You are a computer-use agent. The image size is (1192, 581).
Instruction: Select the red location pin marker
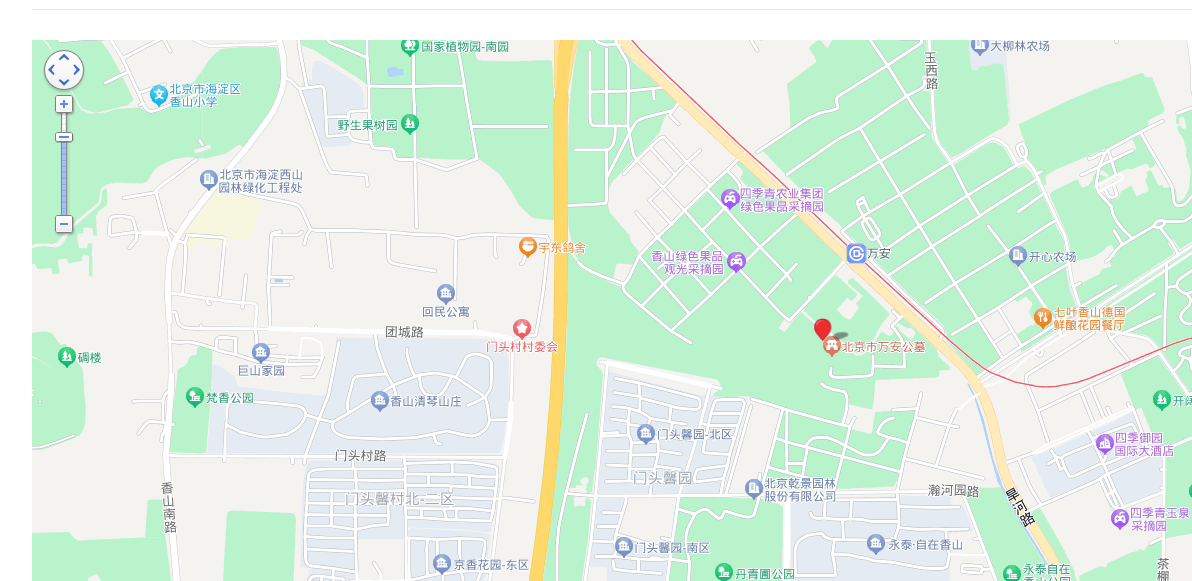[x=822, y=329]
